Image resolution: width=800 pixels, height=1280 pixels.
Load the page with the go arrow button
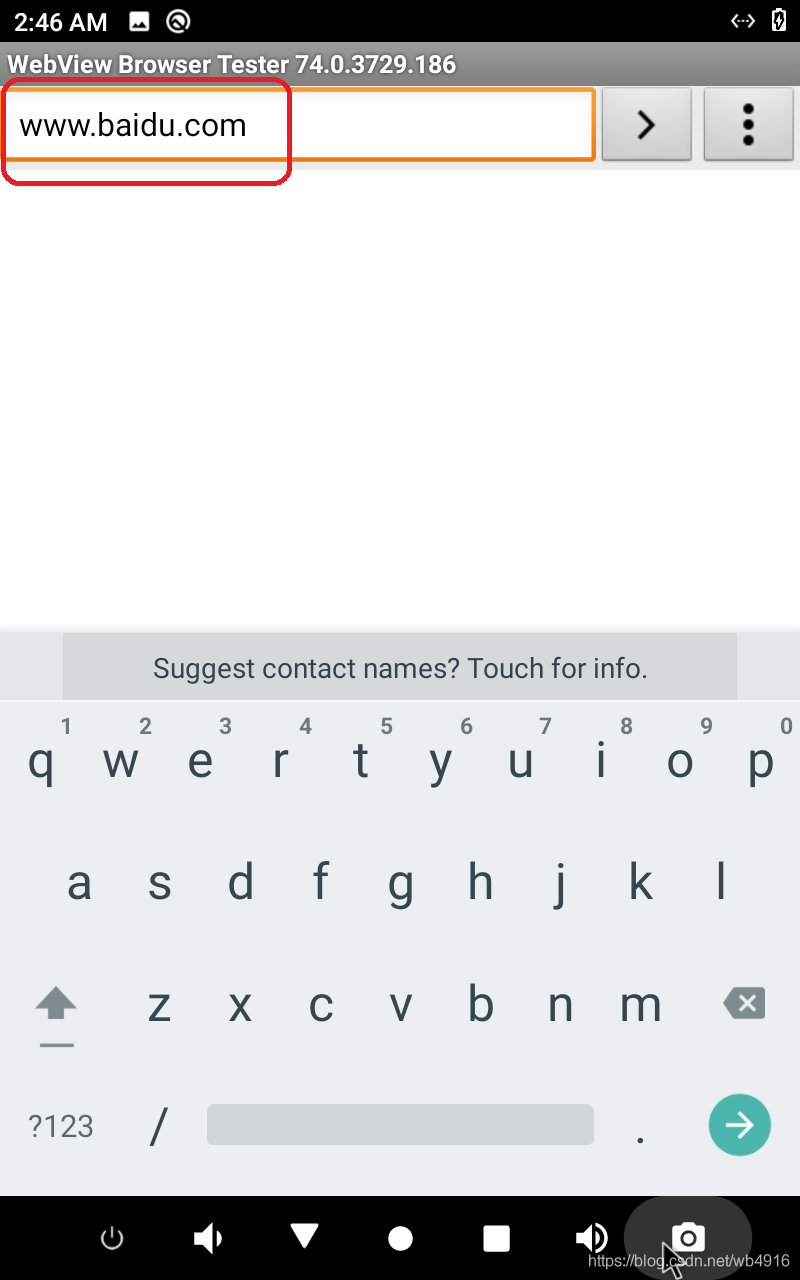click(647, 124)
